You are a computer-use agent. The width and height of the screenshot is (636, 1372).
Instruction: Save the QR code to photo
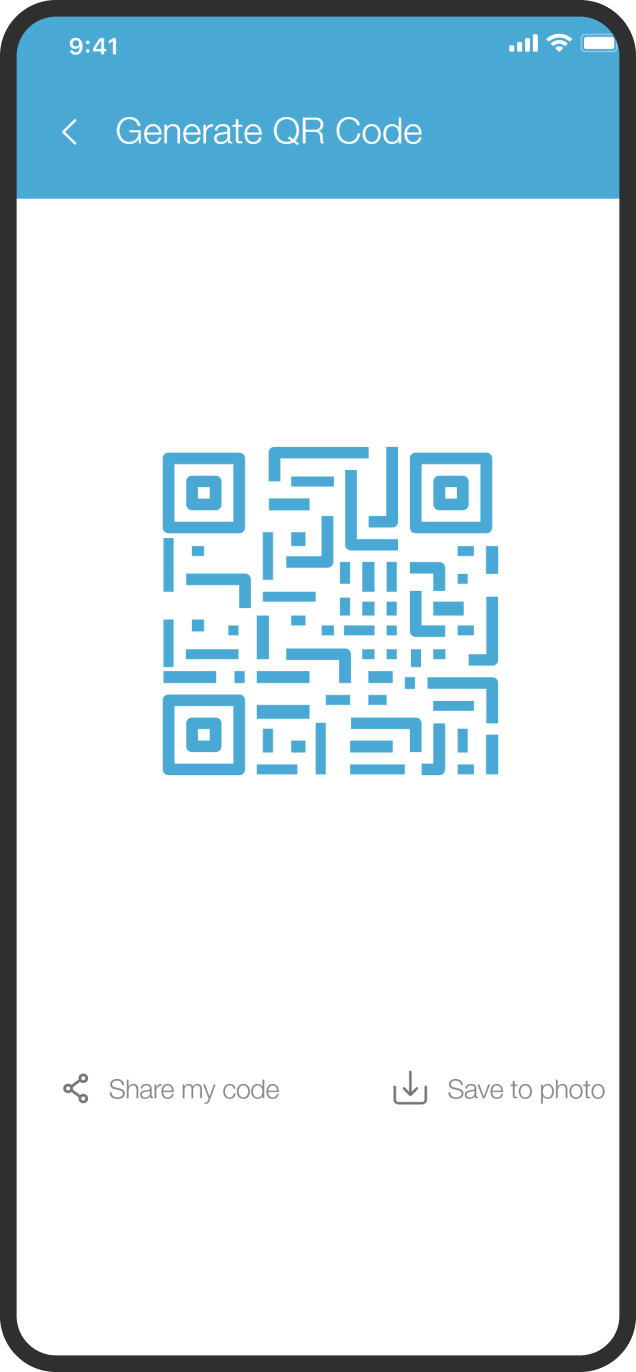(499, 1089)
